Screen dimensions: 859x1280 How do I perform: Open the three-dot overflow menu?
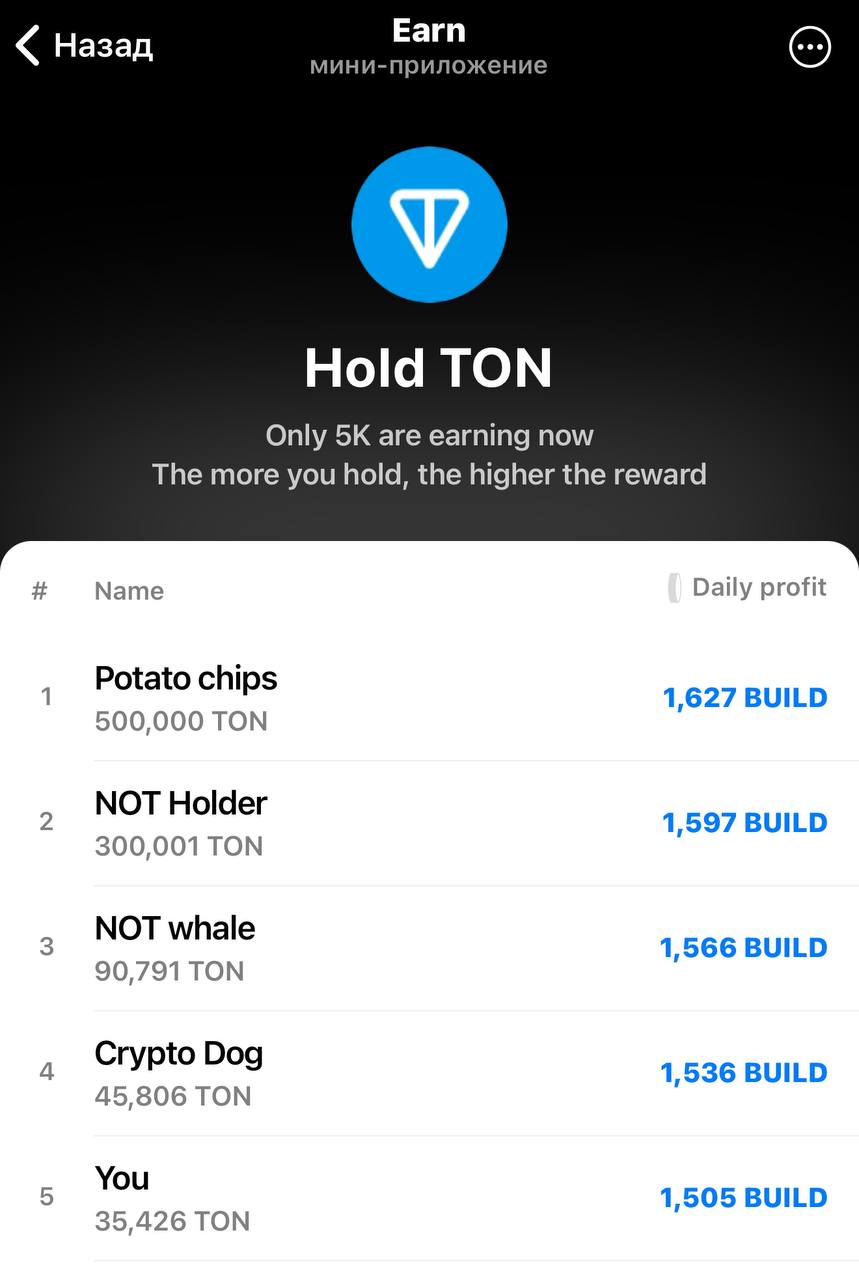tap(809, 47)
